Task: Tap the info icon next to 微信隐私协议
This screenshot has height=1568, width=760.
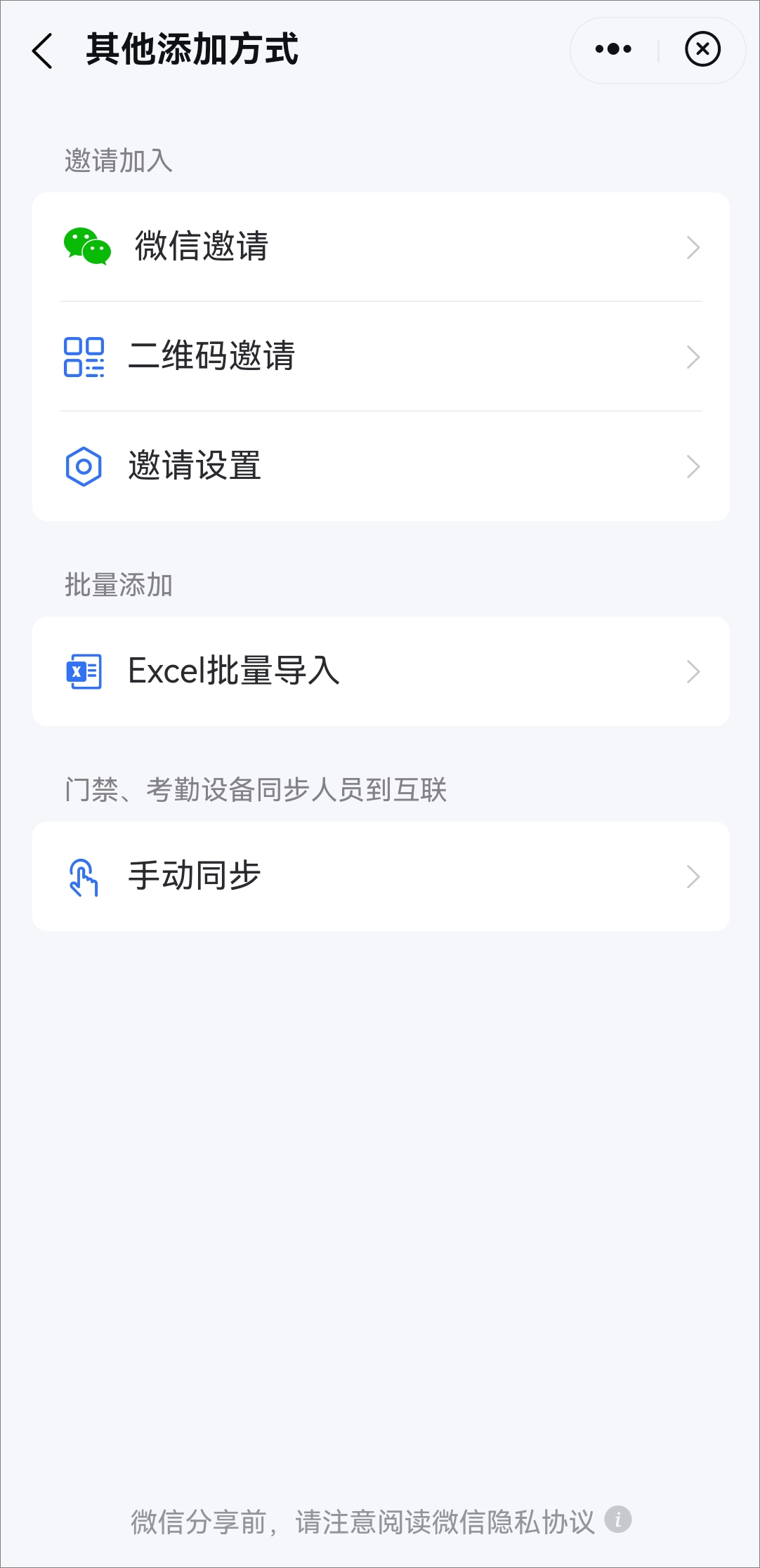Action: (x=618, y=1520)
